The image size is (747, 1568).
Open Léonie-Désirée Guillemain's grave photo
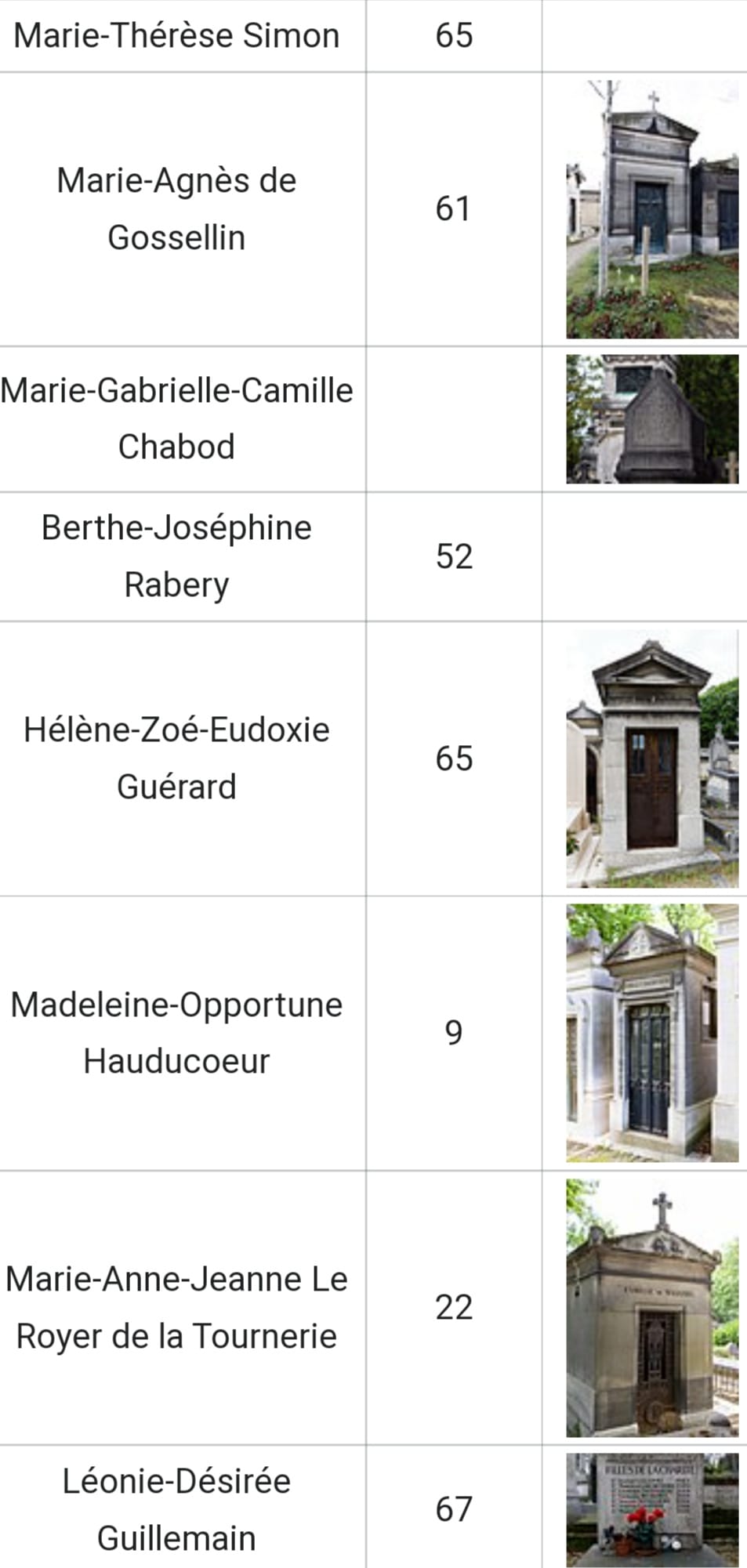[651, 1509]
